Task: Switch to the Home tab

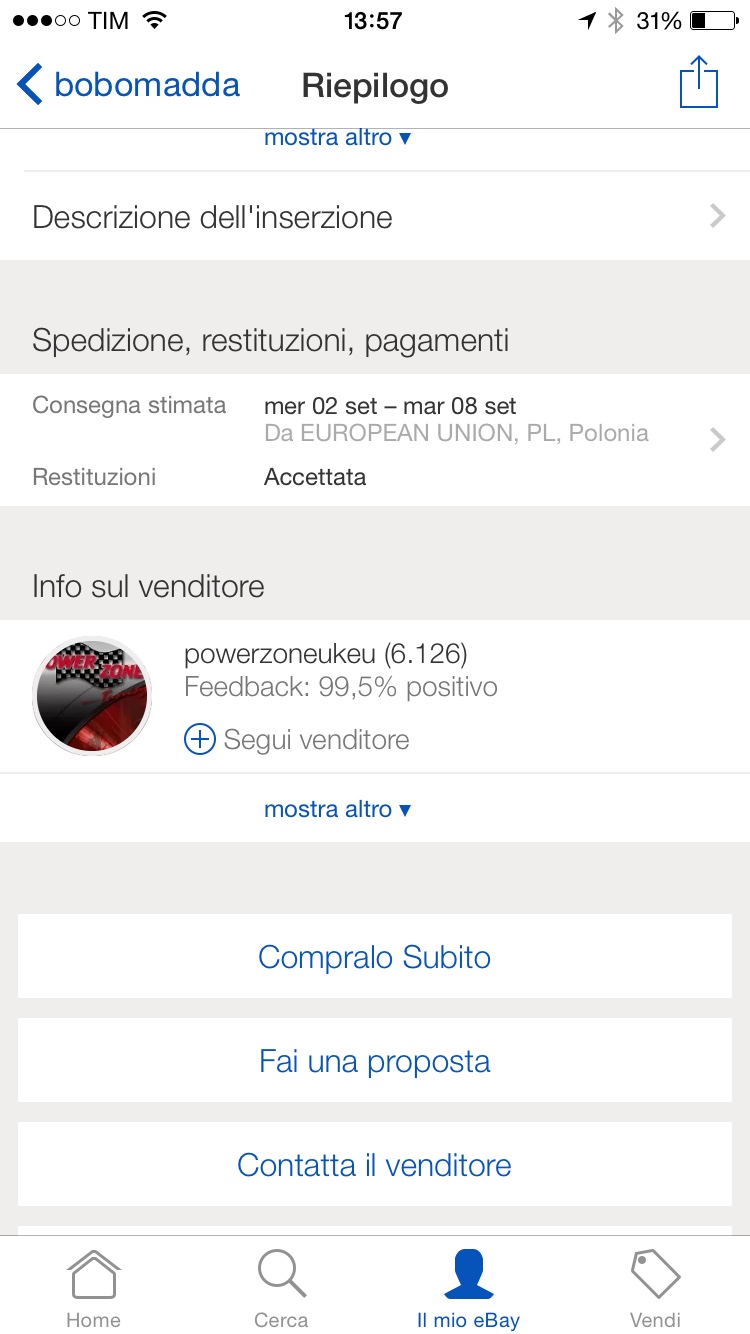Action: point(93,1289)
